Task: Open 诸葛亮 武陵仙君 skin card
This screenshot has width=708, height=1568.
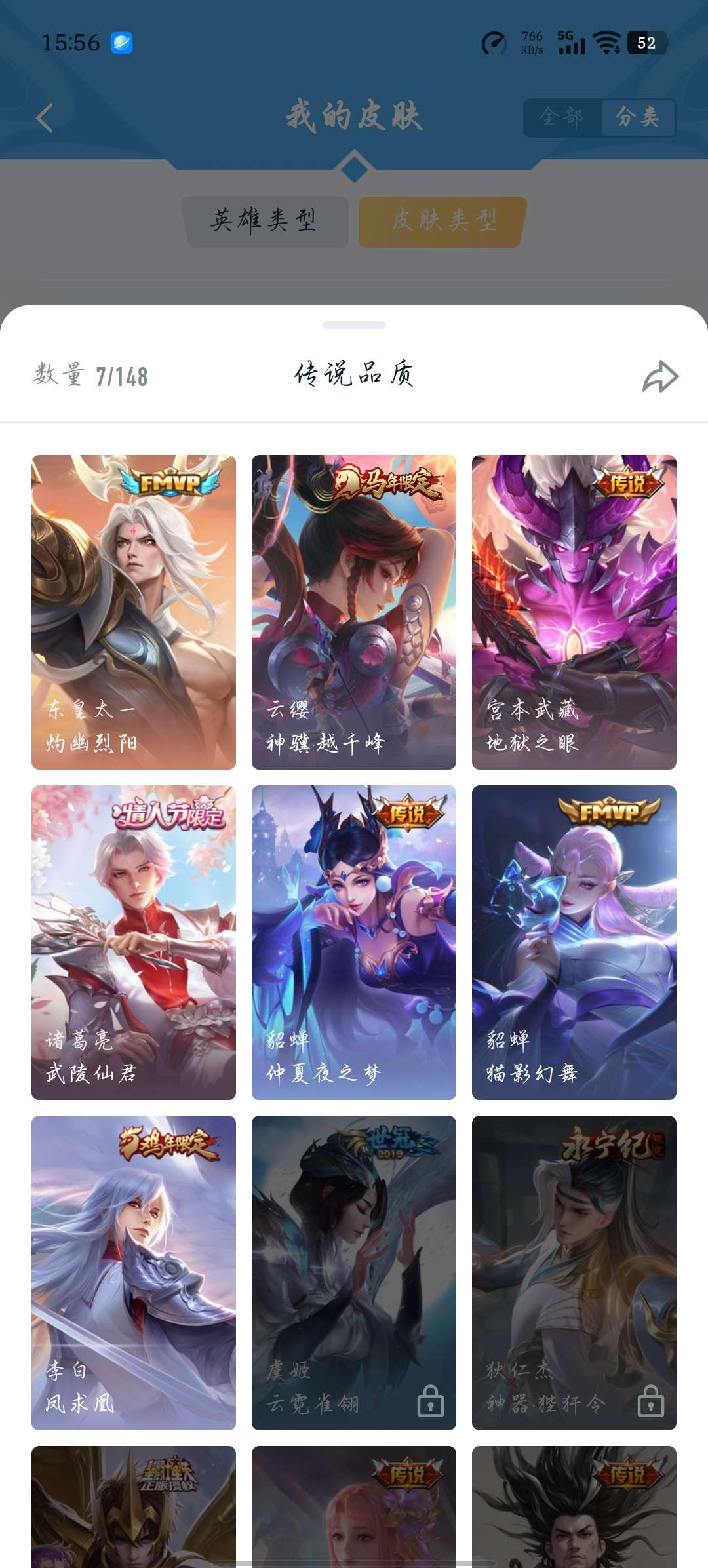Action: (x=134, y=943)
